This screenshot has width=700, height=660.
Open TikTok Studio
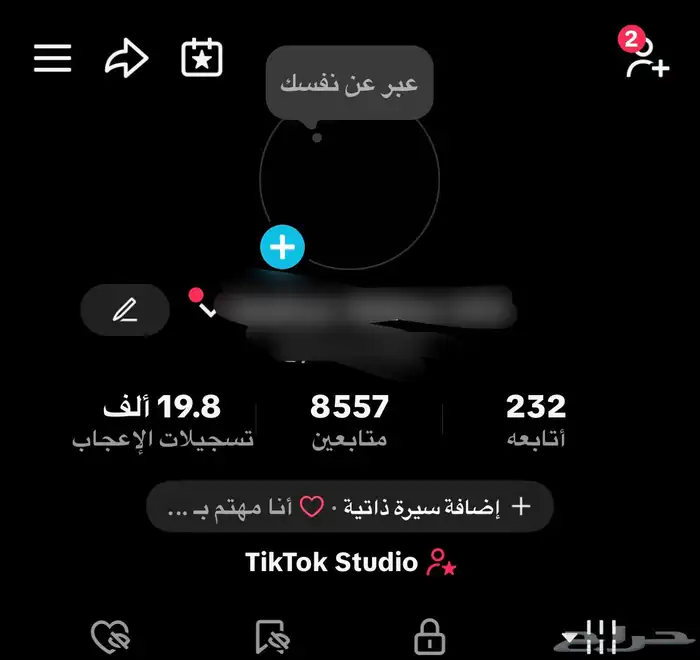350,563
